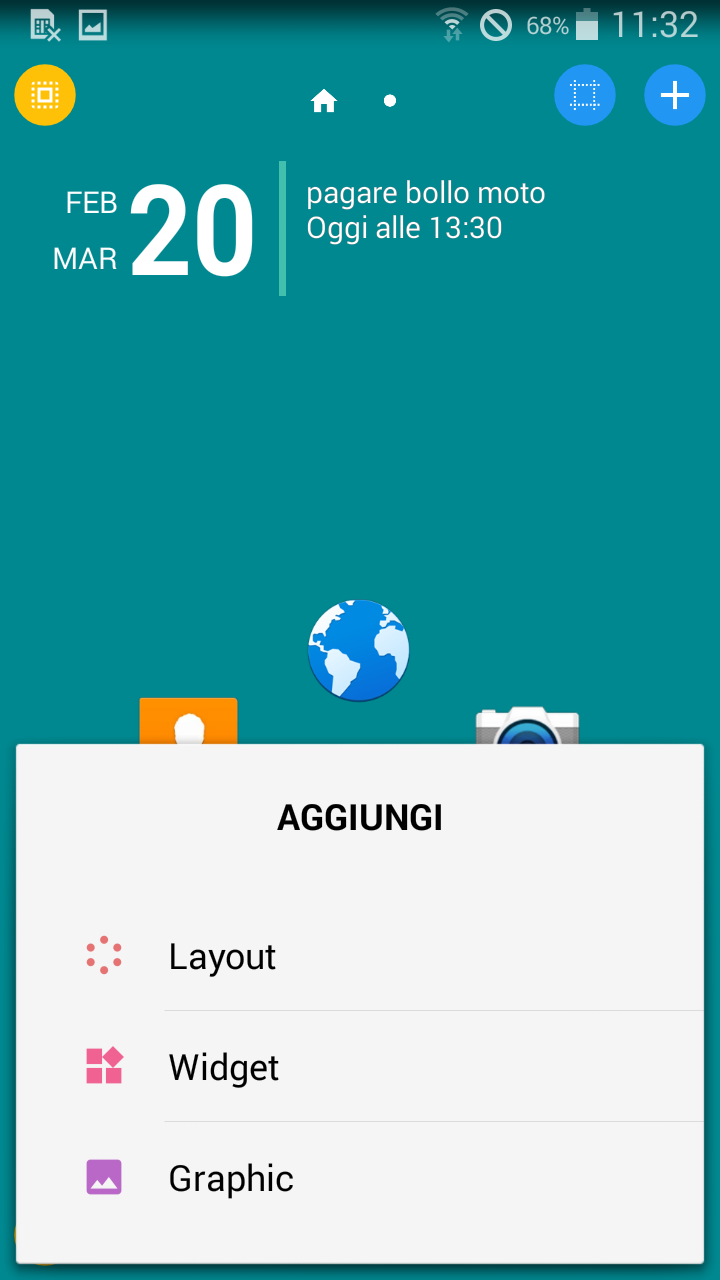Open the calendar widget showing pagare bollo moto
The height and width of the screenshot is (1280, 720).
pos(300,229)
